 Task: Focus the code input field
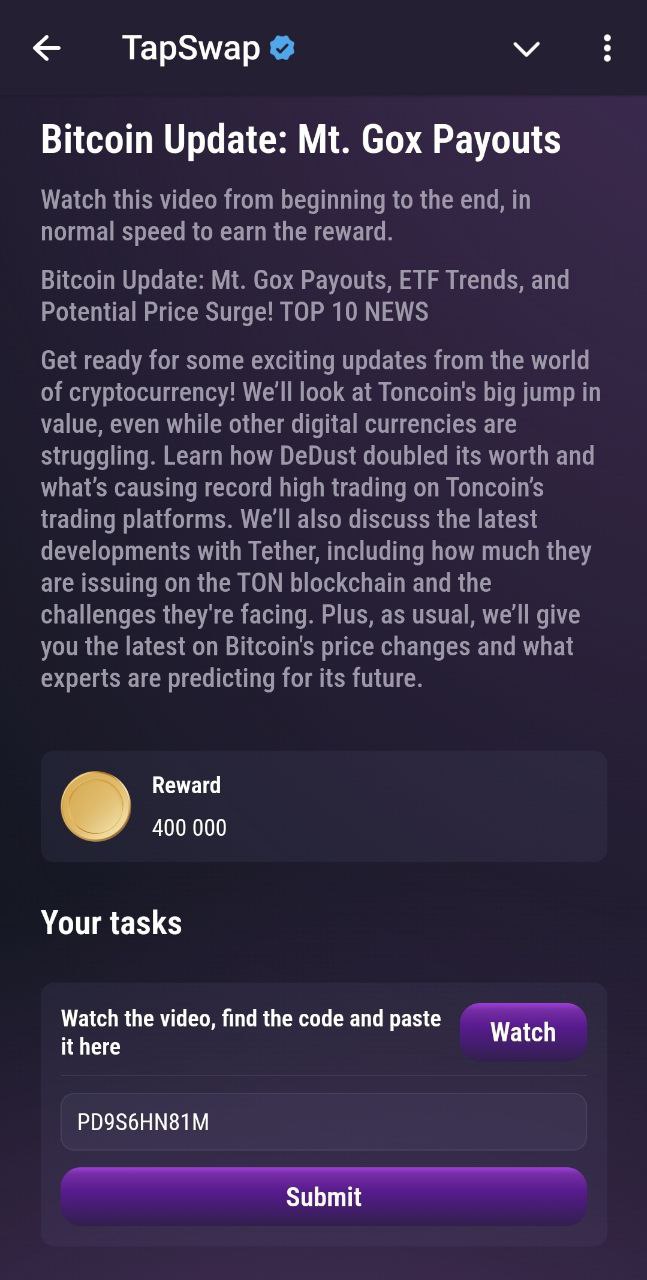[323, 1122]
